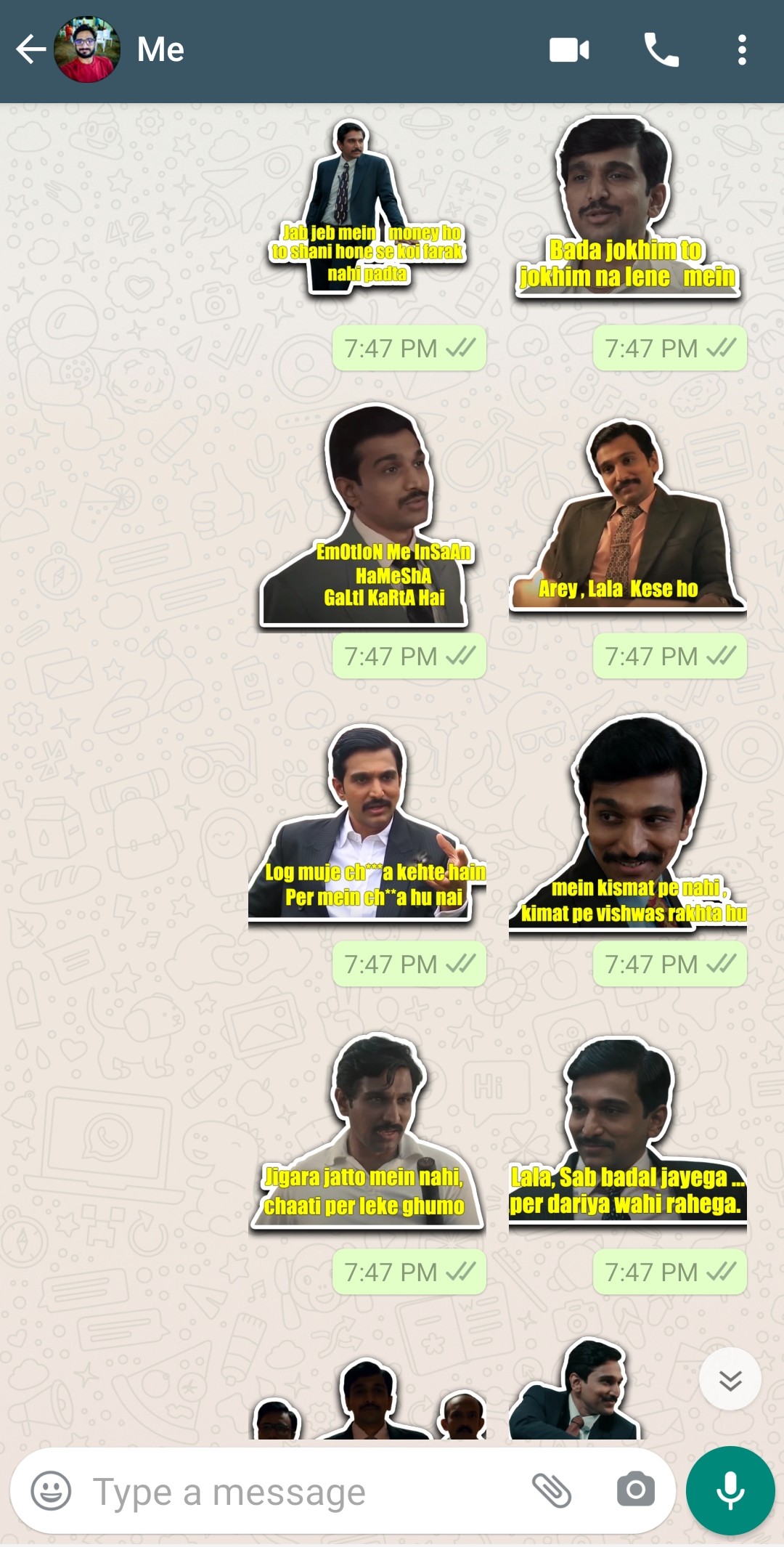The image size is (784, 1547).
Task: Open the Me contact profile picture
Action: tap(87, 49)
